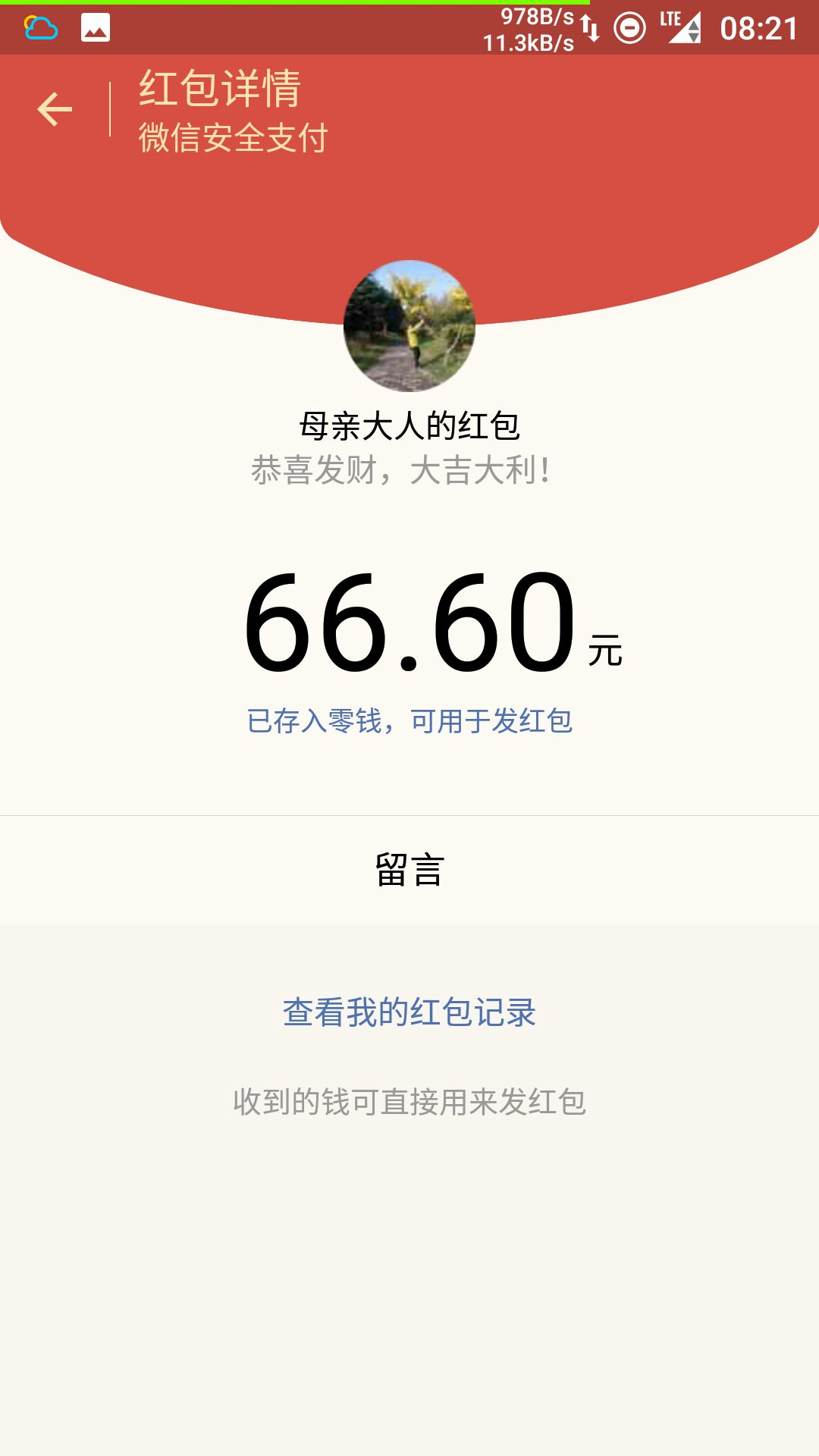Open 查看我的红包记录 link

click(409, 1012)
